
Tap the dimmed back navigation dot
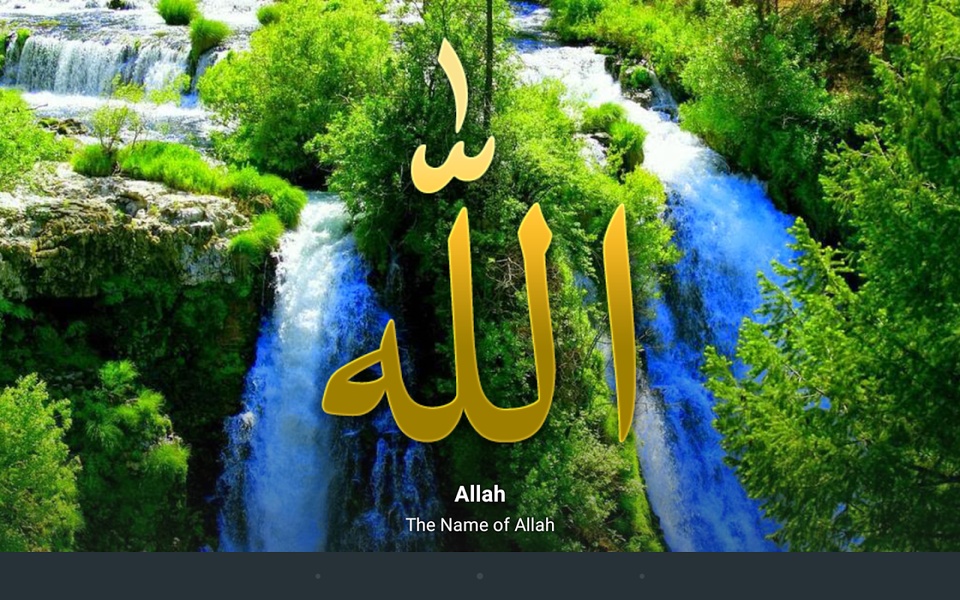318,576
